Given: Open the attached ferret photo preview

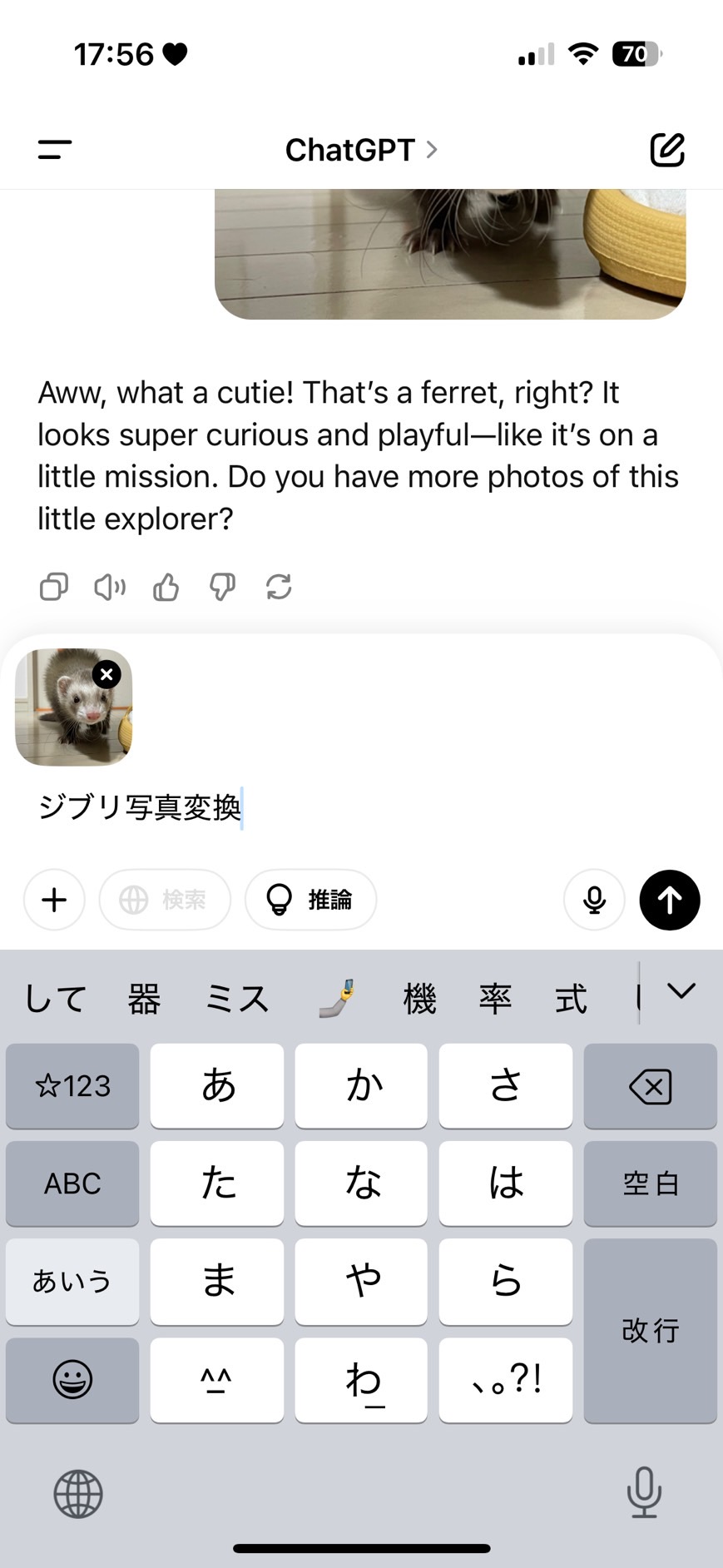Looking at the screenshot, I should tap(67, 716).
